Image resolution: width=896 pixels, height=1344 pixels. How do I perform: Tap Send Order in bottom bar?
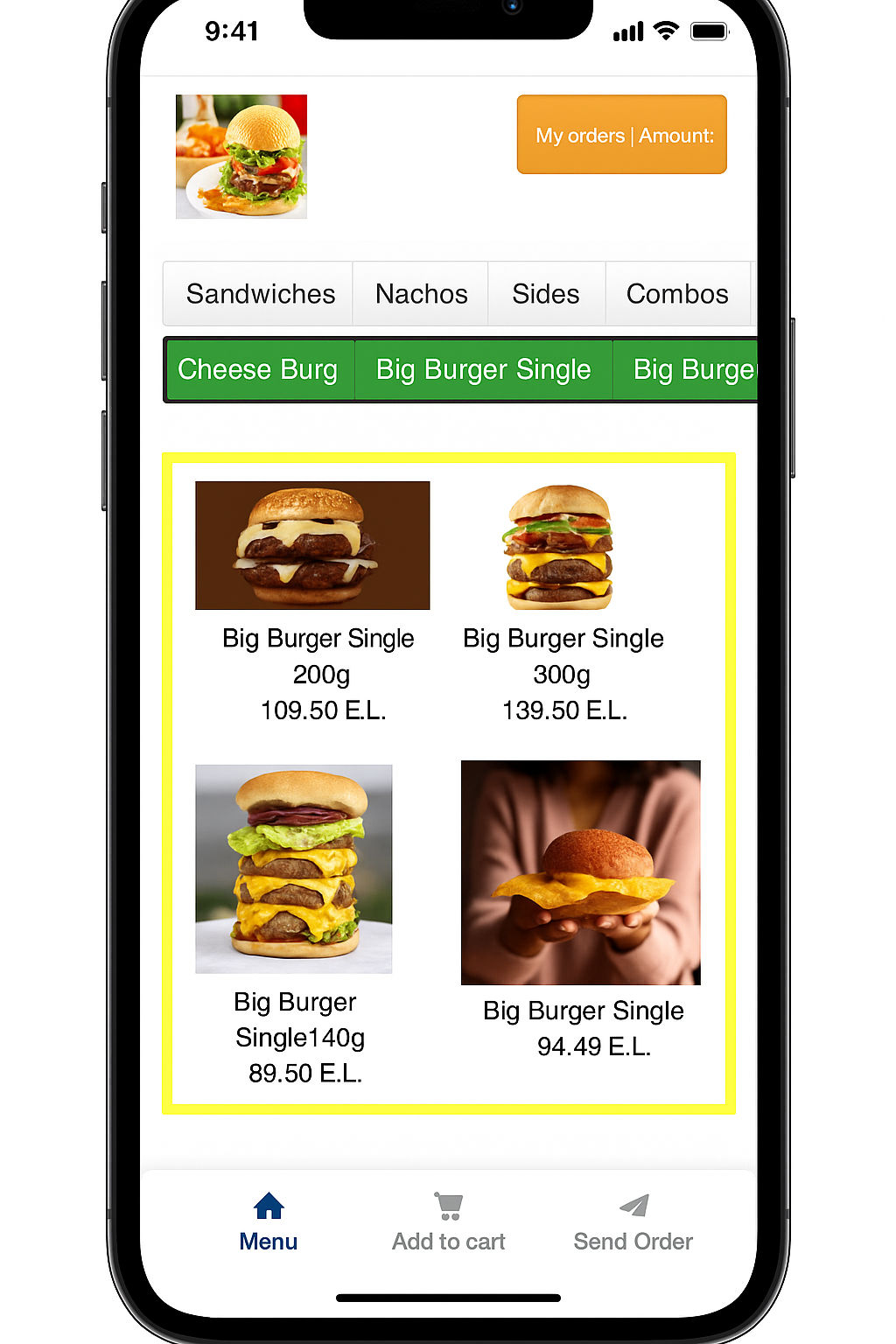point(633,1222)
